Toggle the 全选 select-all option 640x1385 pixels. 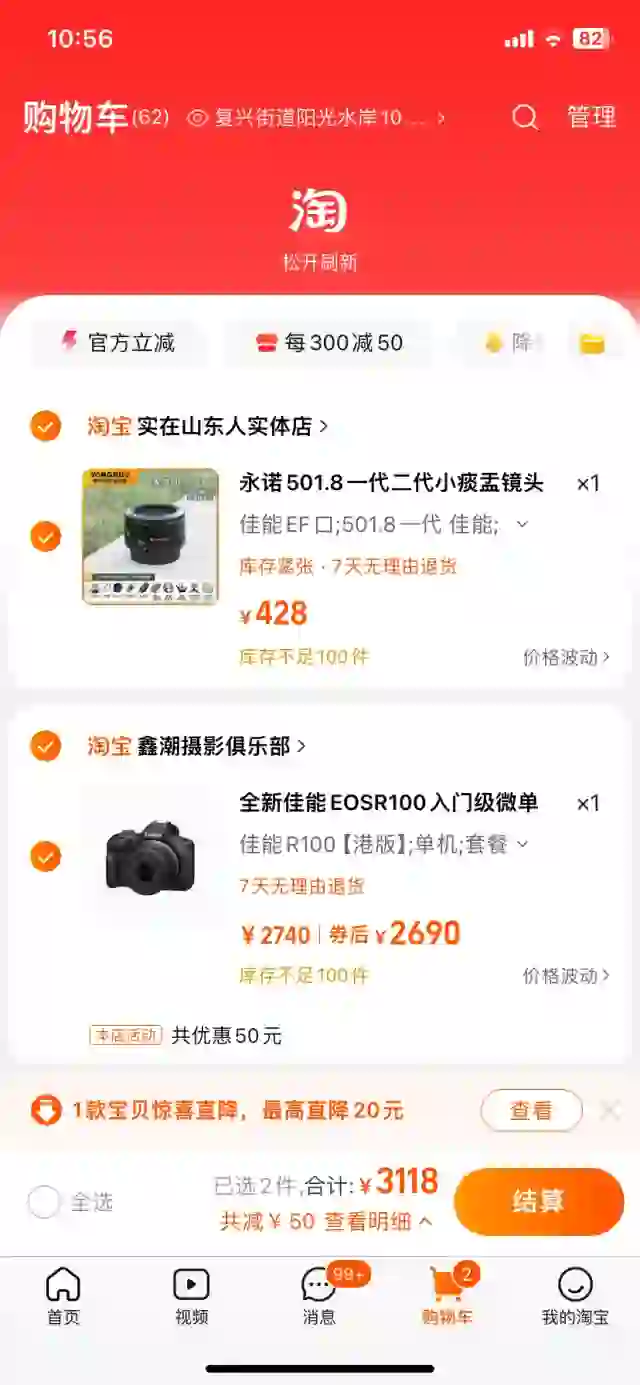click(70, 1202)
